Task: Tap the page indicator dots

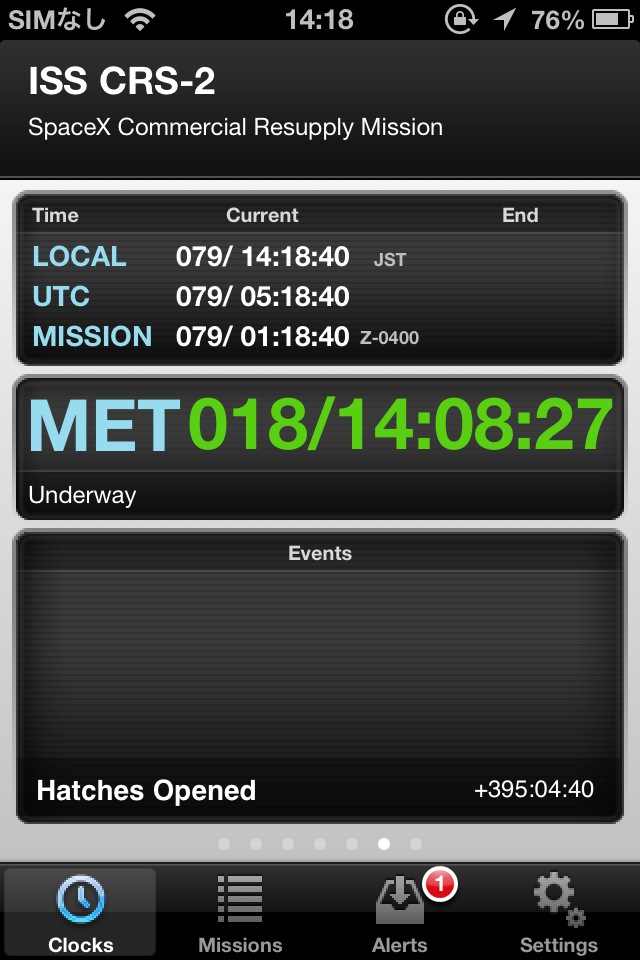Action: (x=320, y=844)
